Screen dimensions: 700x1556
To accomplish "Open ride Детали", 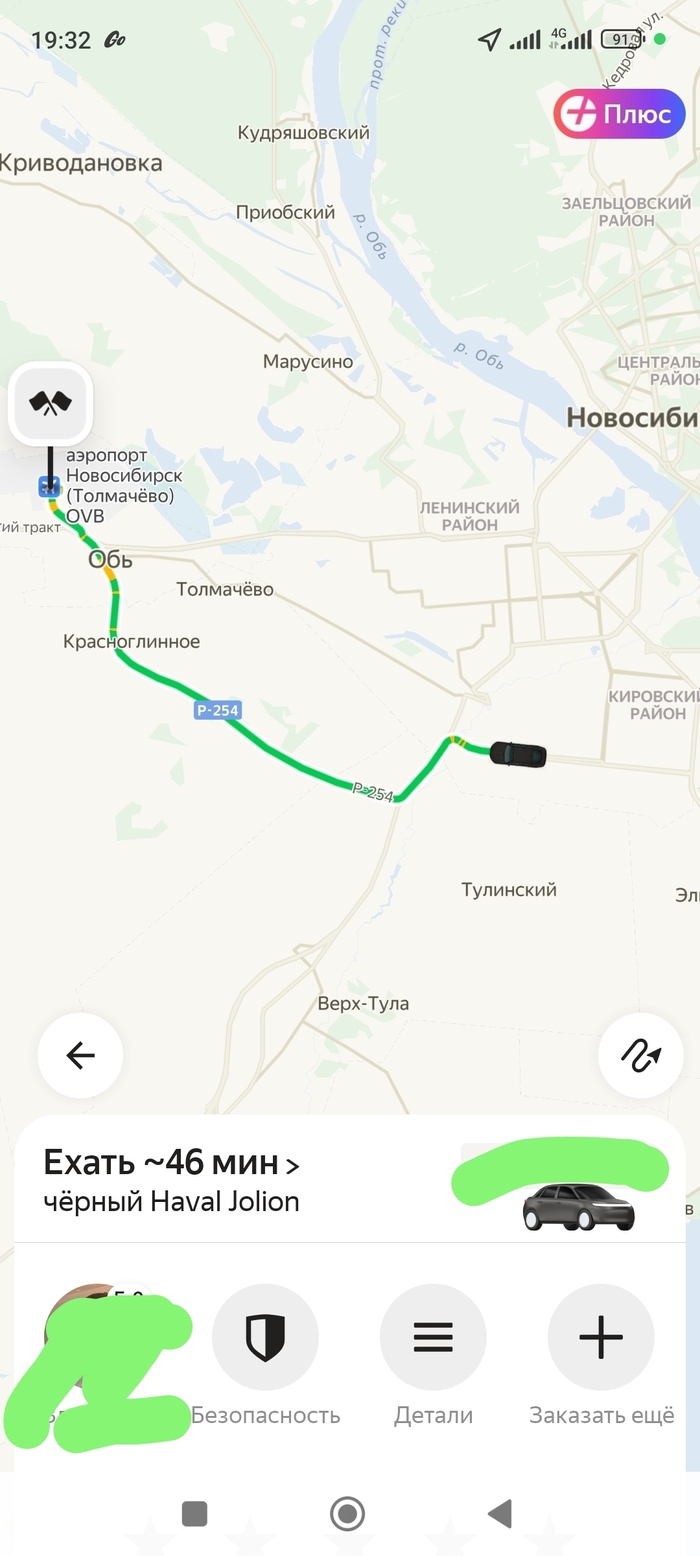I will point(433,1338).
